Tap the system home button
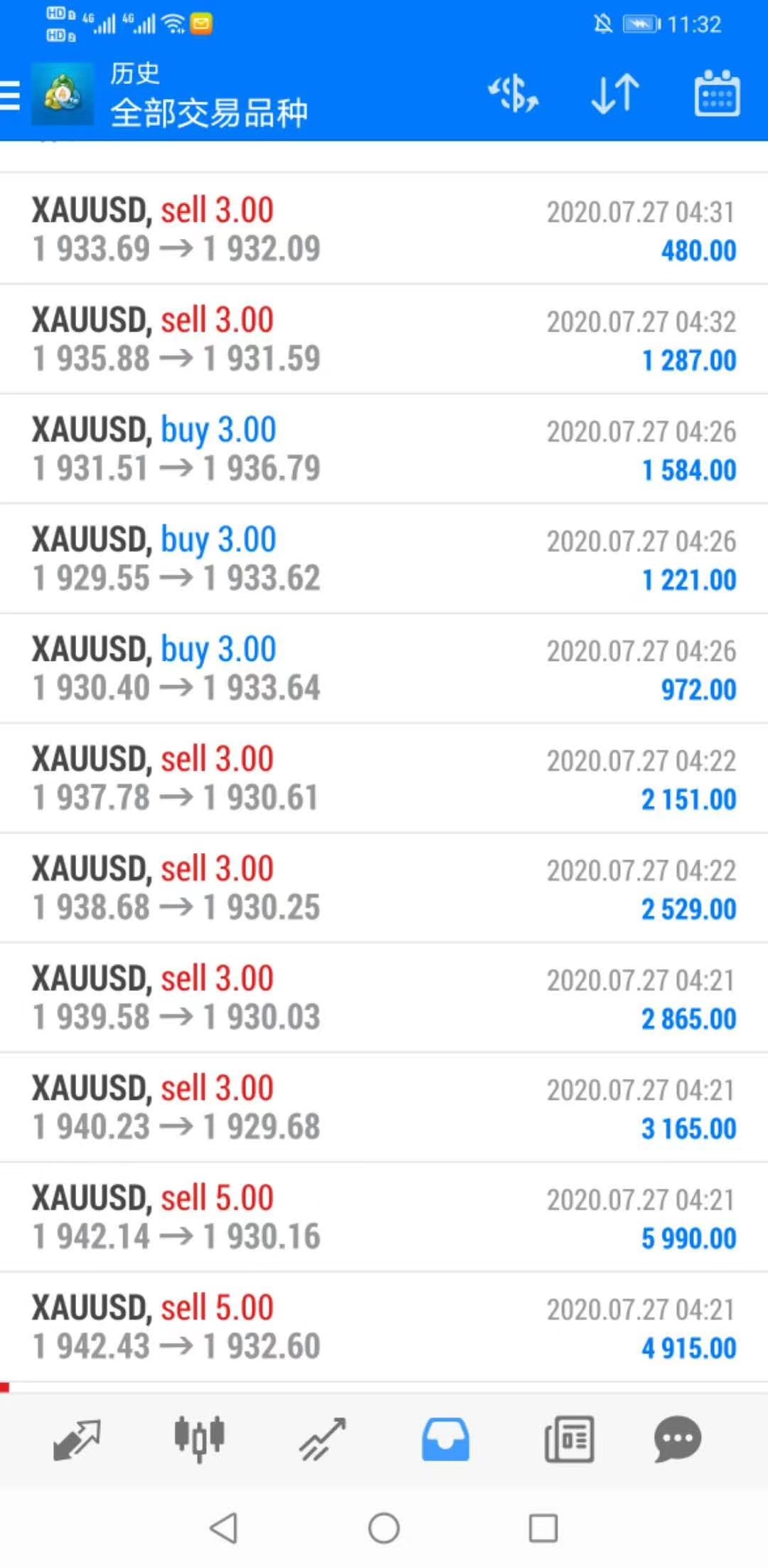The width and height of the screenshot is (768, 1568). (384, 1527)
